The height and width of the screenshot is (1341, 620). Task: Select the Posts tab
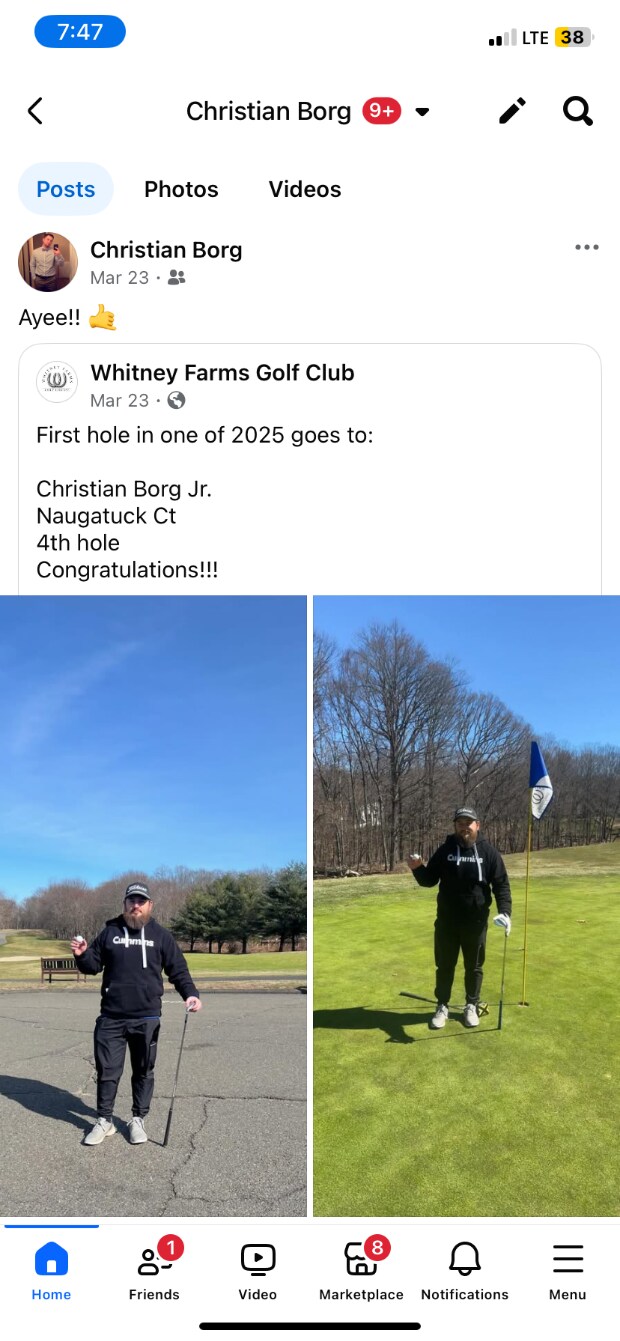[x=66, y=189]
